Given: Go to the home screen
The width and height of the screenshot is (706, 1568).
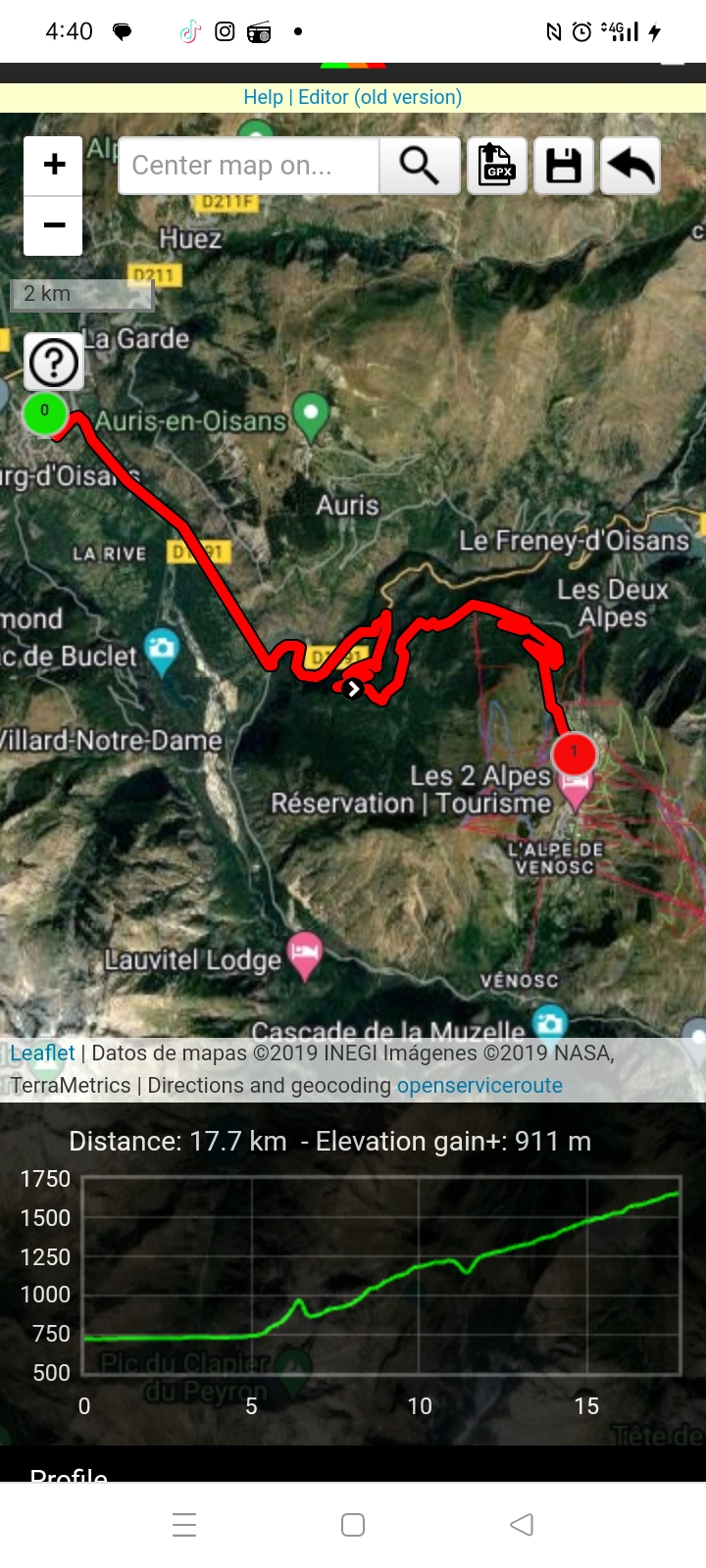Looking at the screenshot, I should (x=353, y=1525).
